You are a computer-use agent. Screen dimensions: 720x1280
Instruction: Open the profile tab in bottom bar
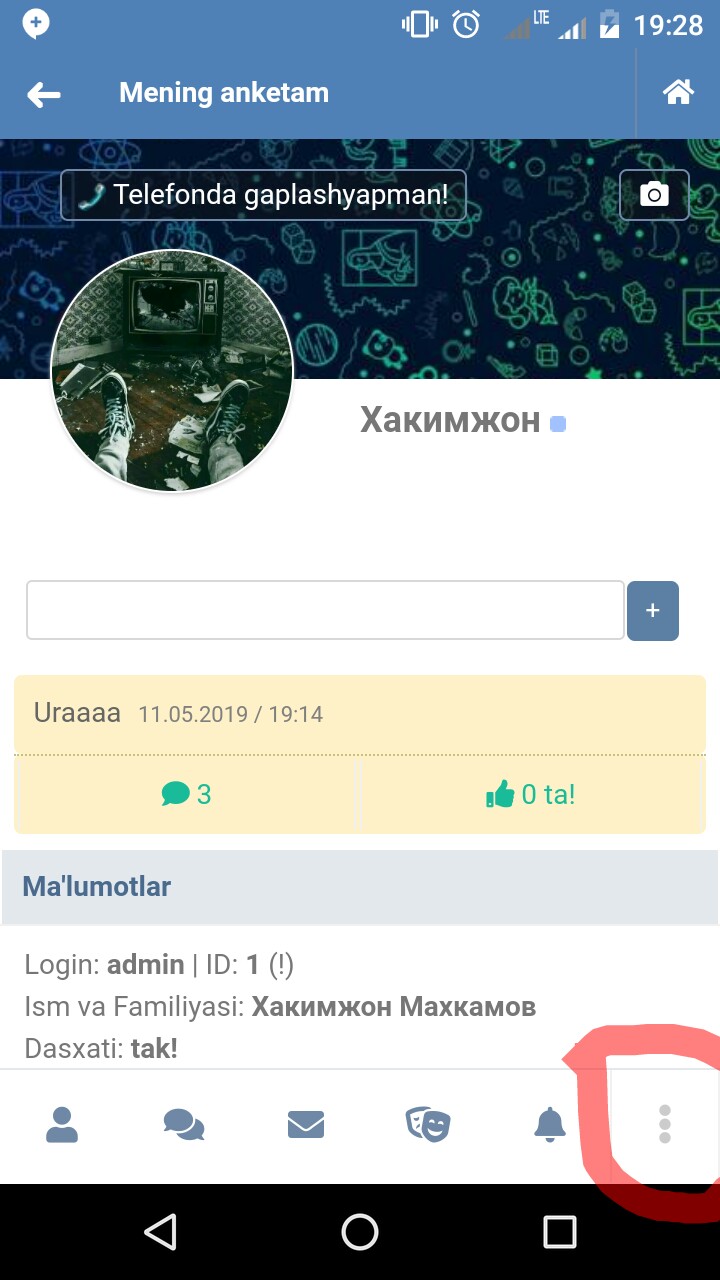click(x=62, y=1125)
